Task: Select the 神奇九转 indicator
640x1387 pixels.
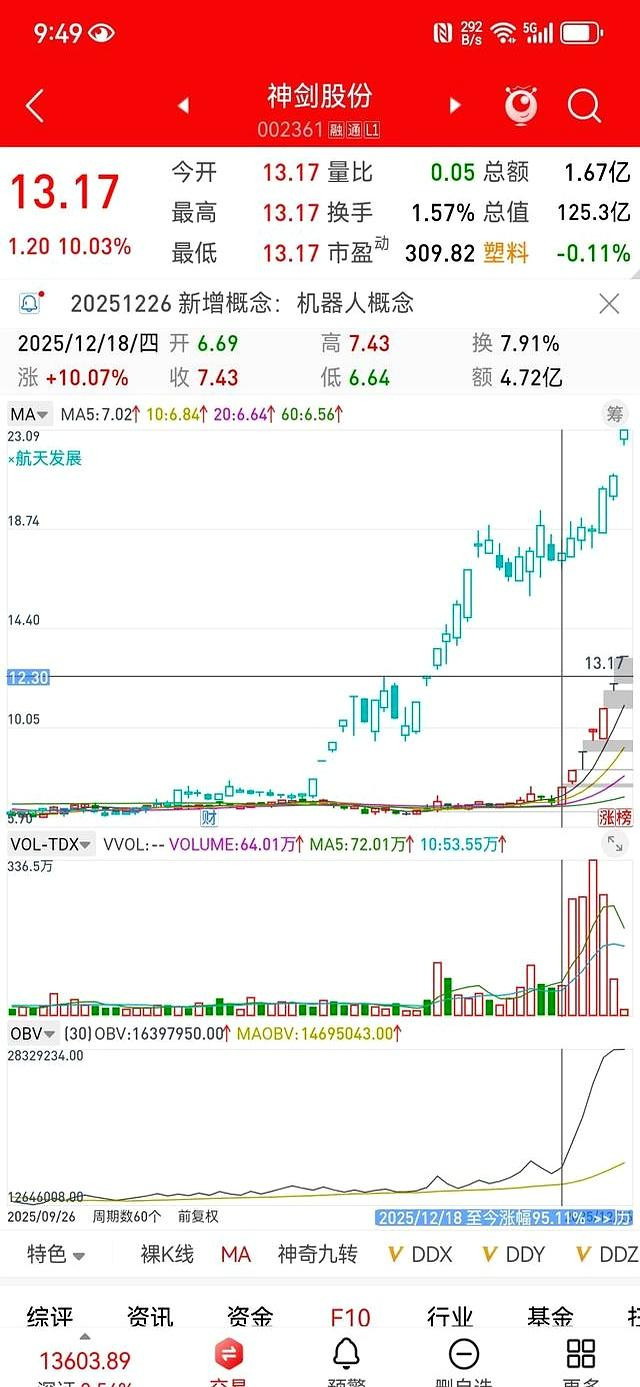Action: 317,1254
